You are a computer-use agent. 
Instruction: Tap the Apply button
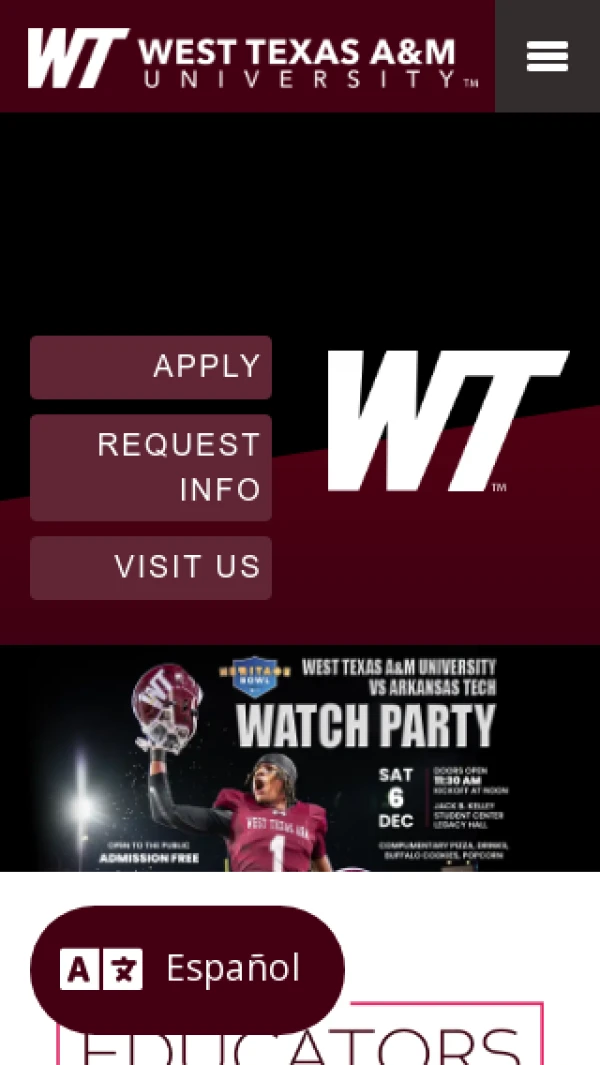click(x=151, y=367)
